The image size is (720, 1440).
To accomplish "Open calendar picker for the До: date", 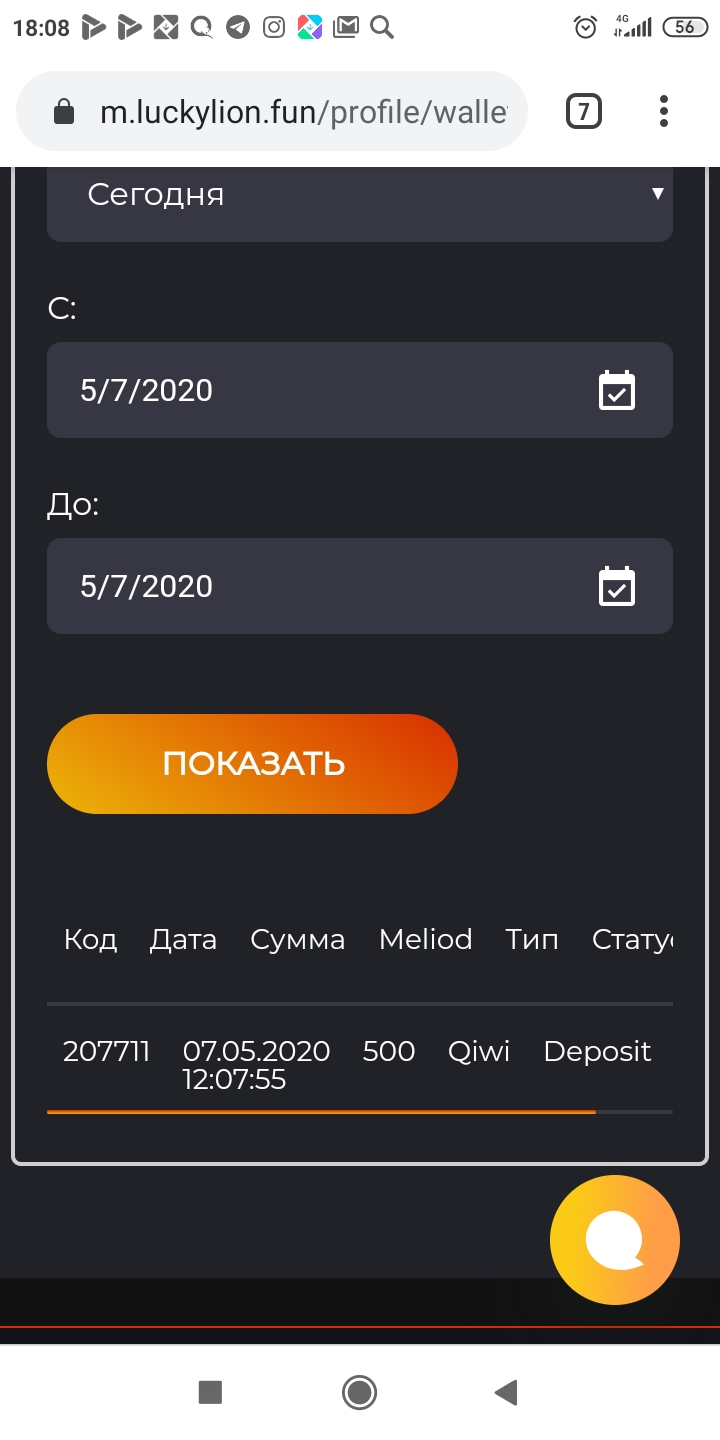I will pyautogui.click(x=616, y=586).
